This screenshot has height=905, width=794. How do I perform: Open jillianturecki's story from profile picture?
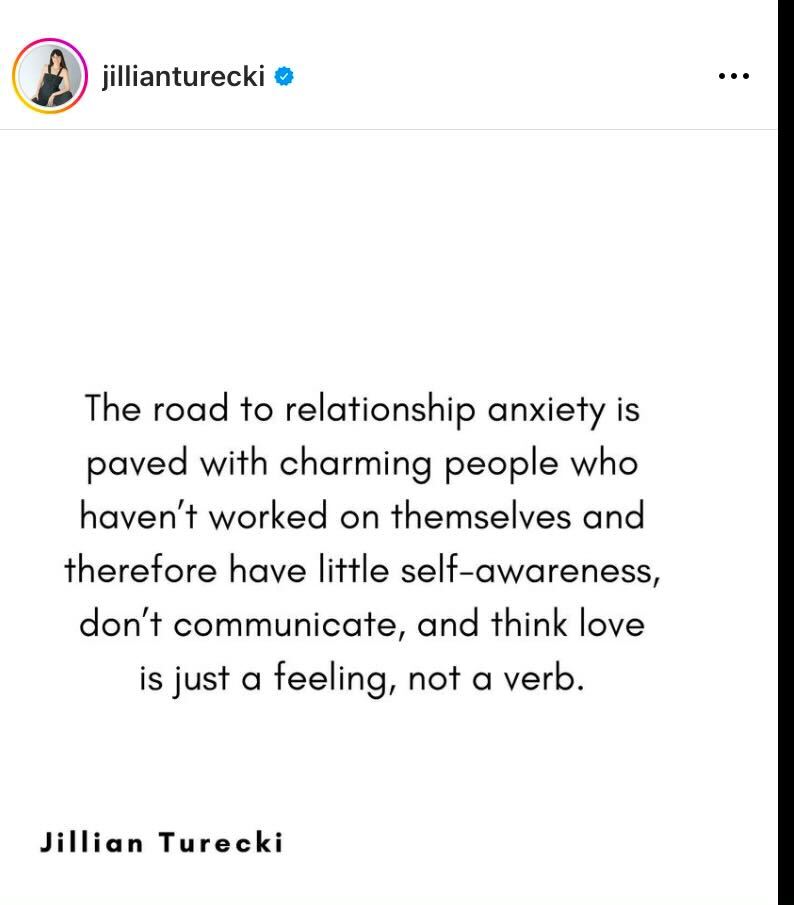click(50, 76)
